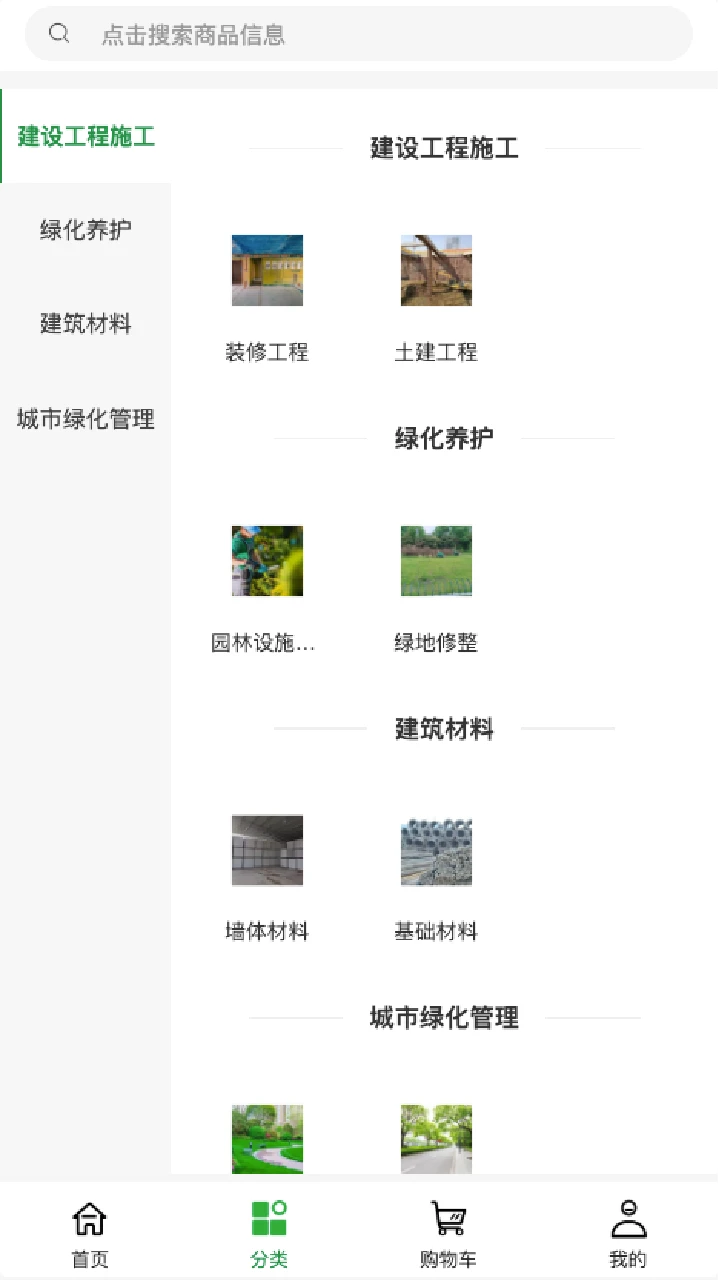Select the 墙体材料 product picture
This screenshot has height=1280, width=720.
click(x=267, y=851)
